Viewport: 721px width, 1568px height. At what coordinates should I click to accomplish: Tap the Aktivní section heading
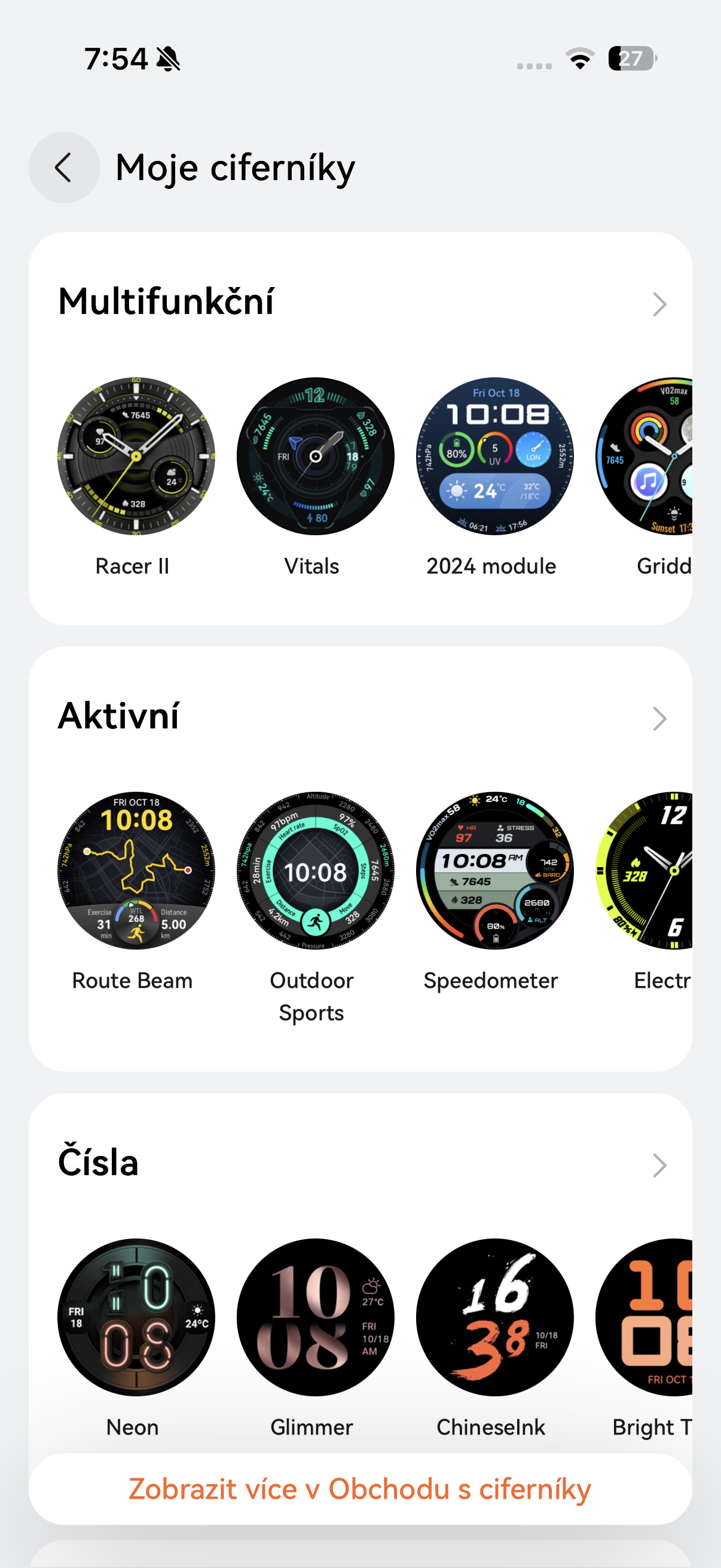click(117, 716)
